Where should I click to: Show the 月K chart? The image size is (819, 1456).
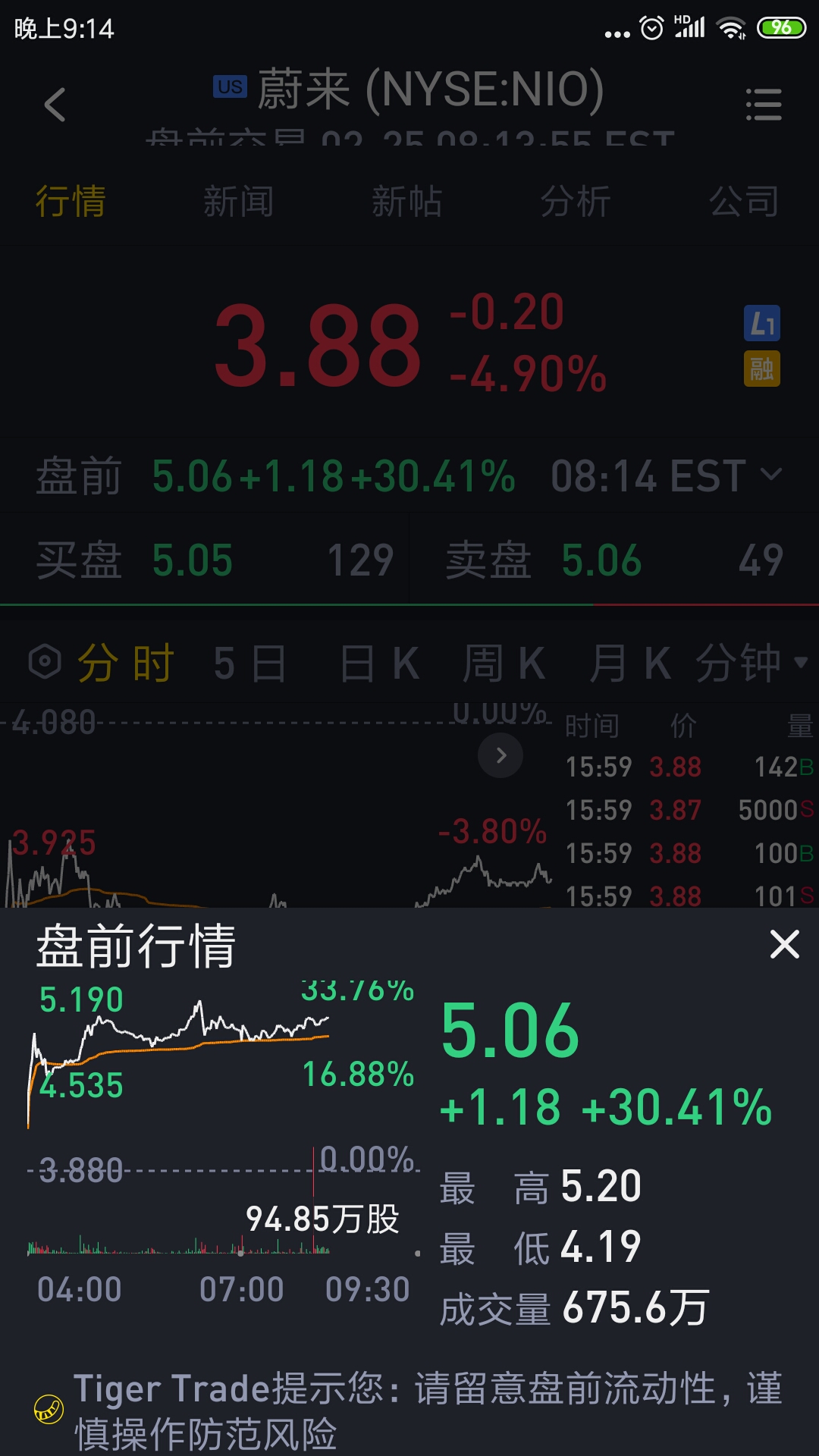[630, 664]
